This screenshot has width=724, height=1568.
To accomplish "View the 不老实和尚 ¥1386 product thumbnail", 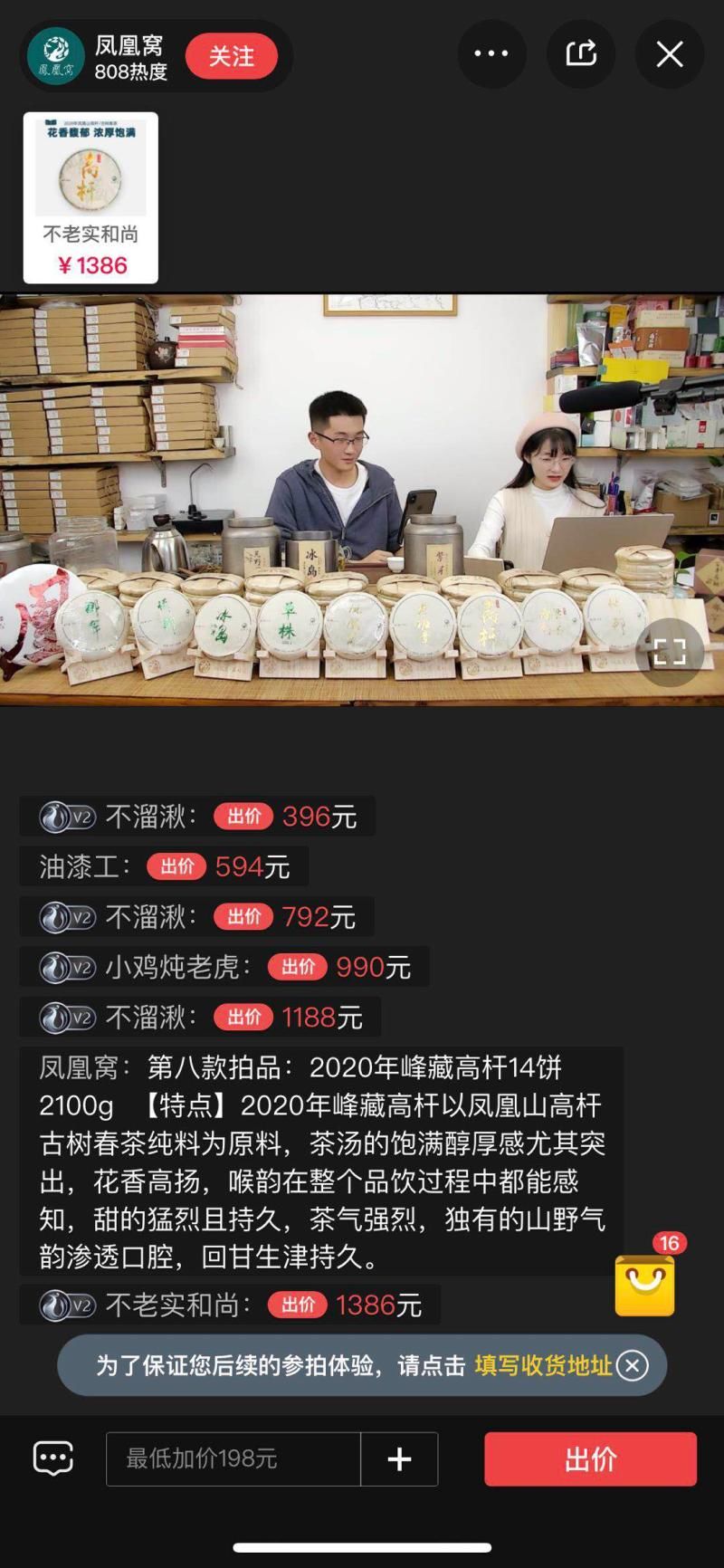I will click(x=90, y=195).
